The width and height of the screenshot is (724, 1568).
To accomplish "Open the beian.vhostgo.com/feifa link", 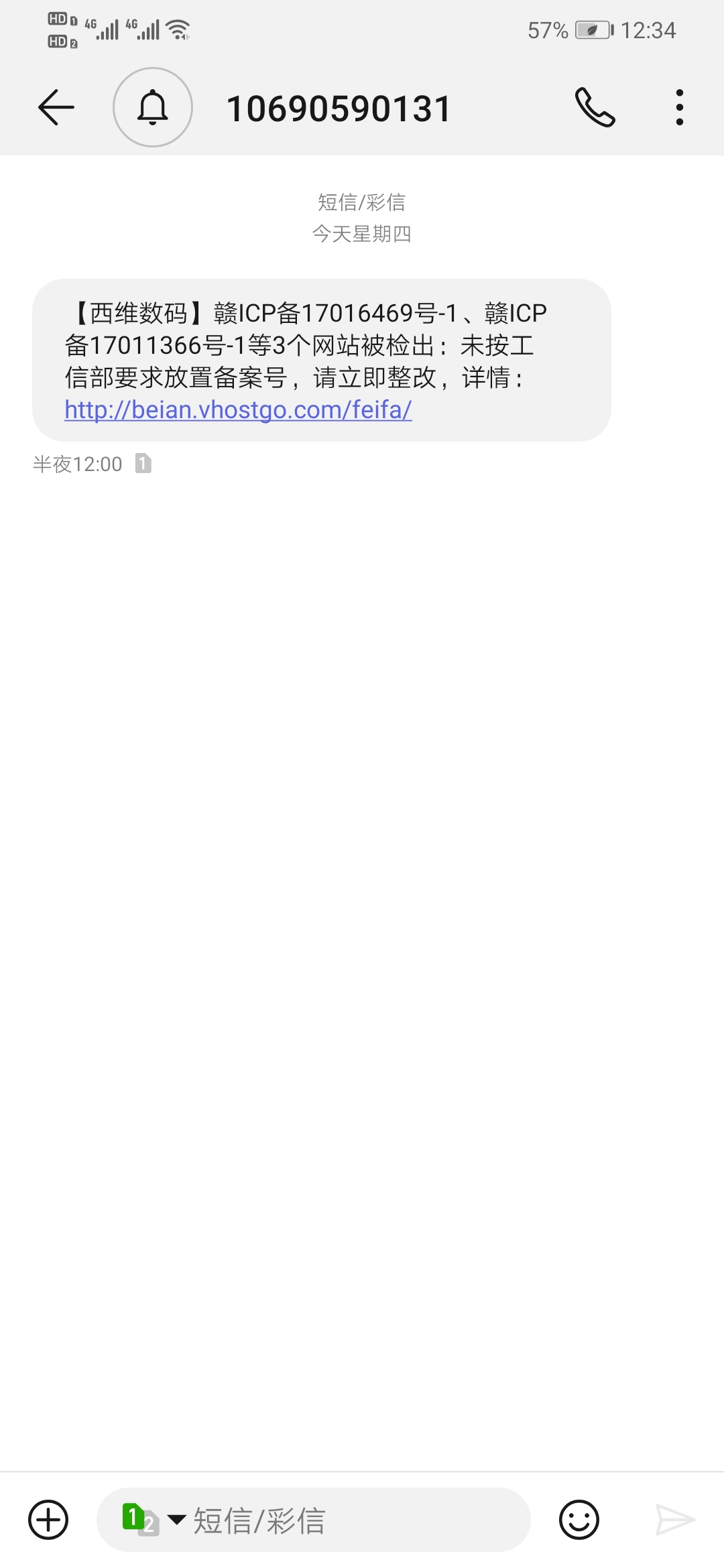I will click(238, 409).
